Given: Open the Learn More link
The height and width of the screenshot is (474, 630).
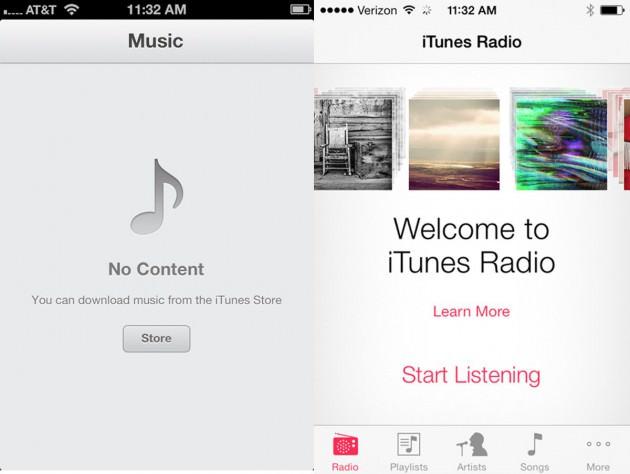Looking at the screenshot, I should [471, 311].
